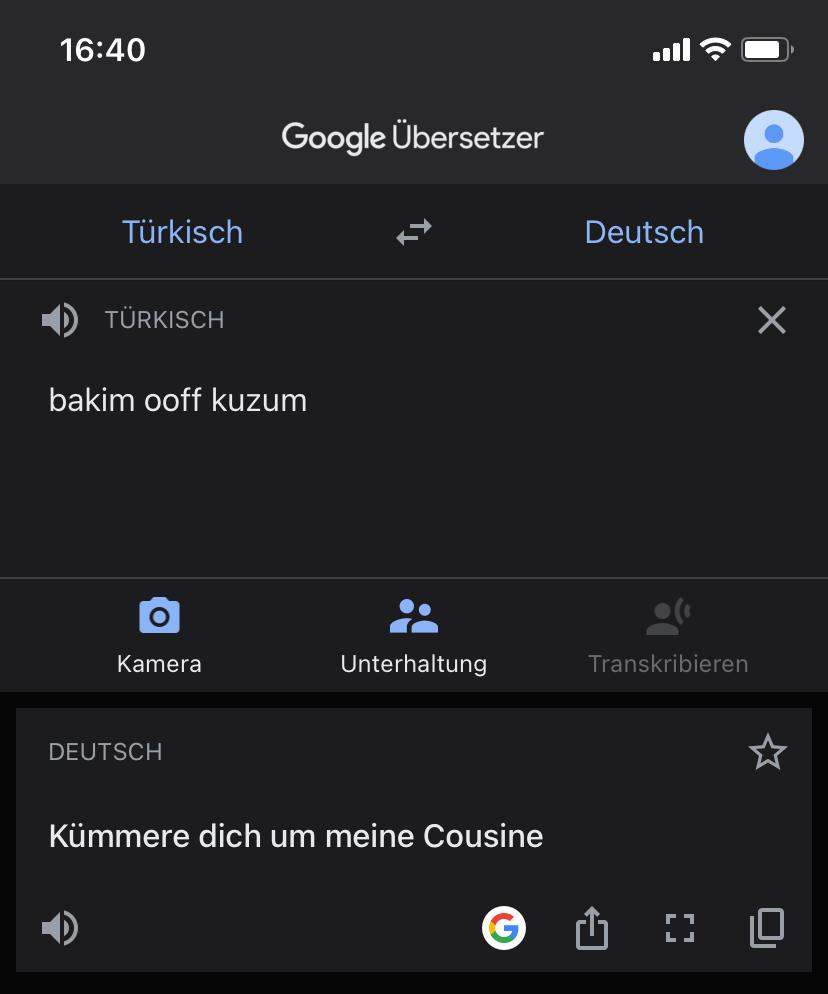Listen to the German translation audio
Viewport: 828px width, 994px height.
pyautogui.click(x=61, y=927)
